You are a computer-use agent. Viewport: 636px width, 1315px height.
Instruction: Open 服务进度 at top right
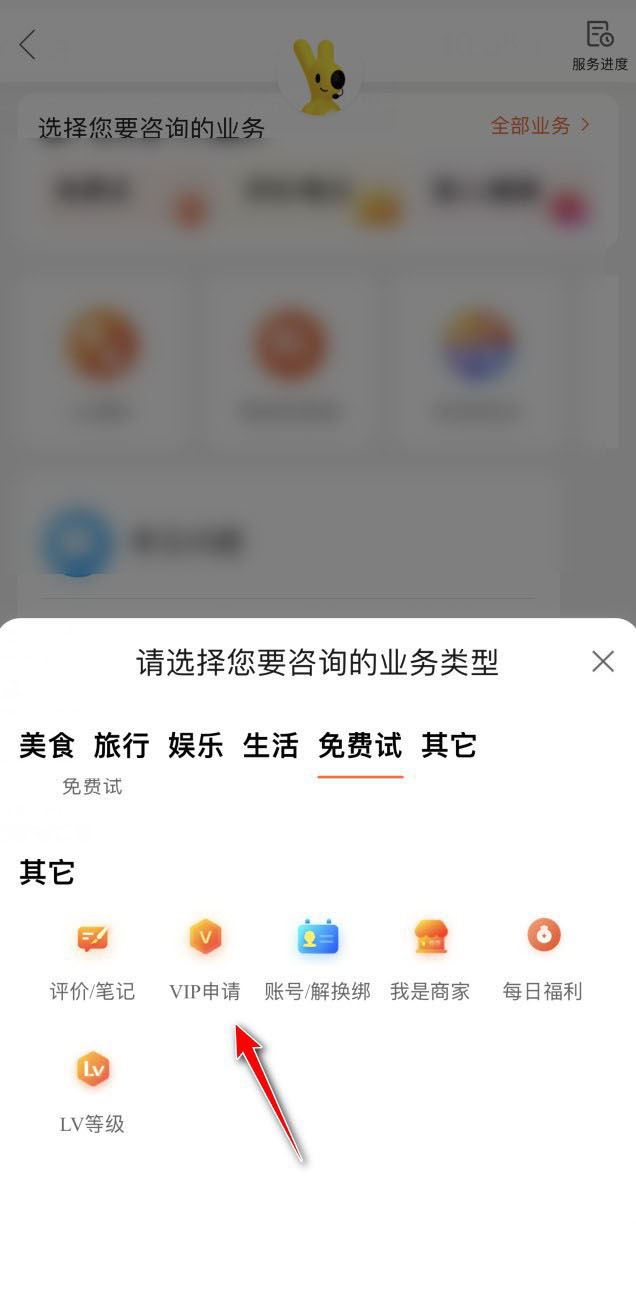click(x=600, y=45)
